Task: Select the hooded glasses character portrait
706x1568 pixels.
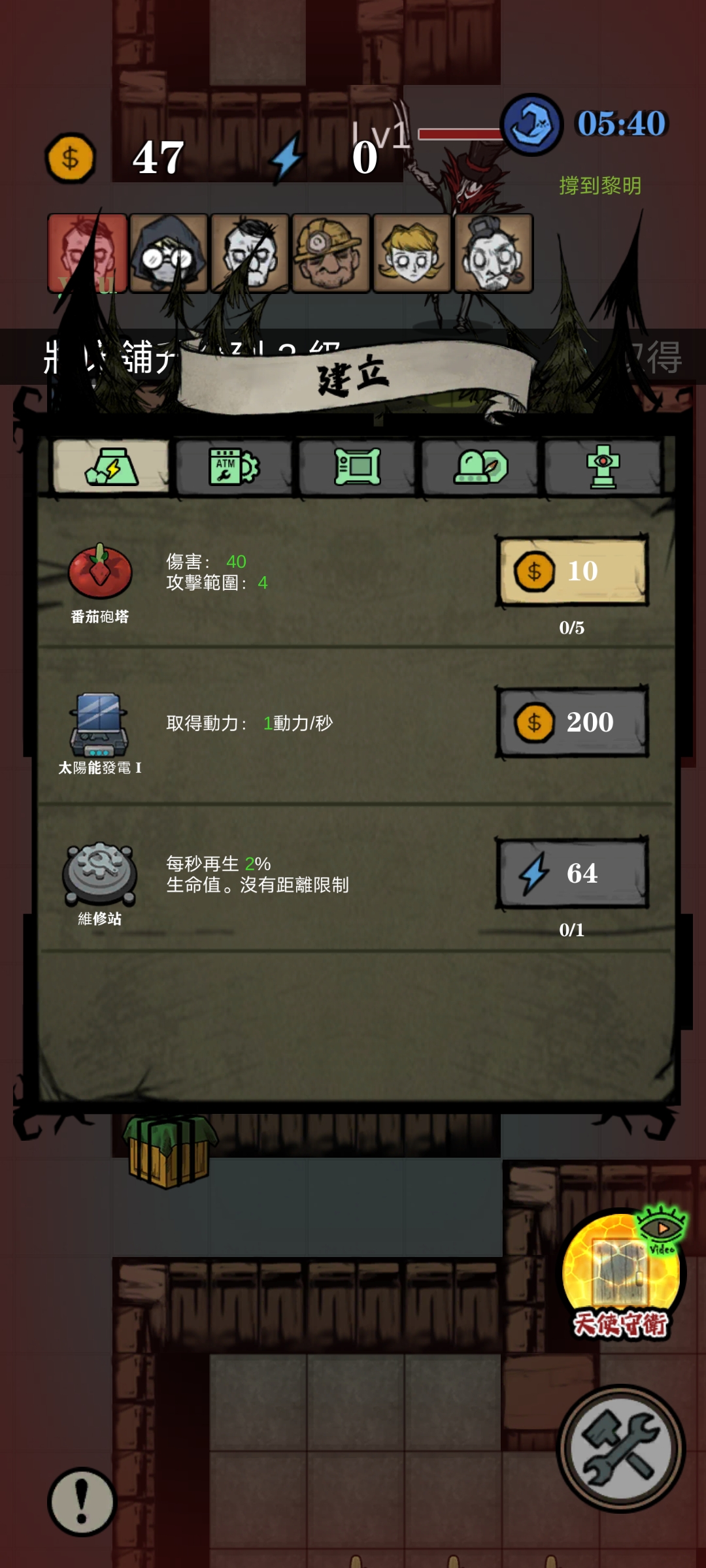Action: tap(169, 253)
